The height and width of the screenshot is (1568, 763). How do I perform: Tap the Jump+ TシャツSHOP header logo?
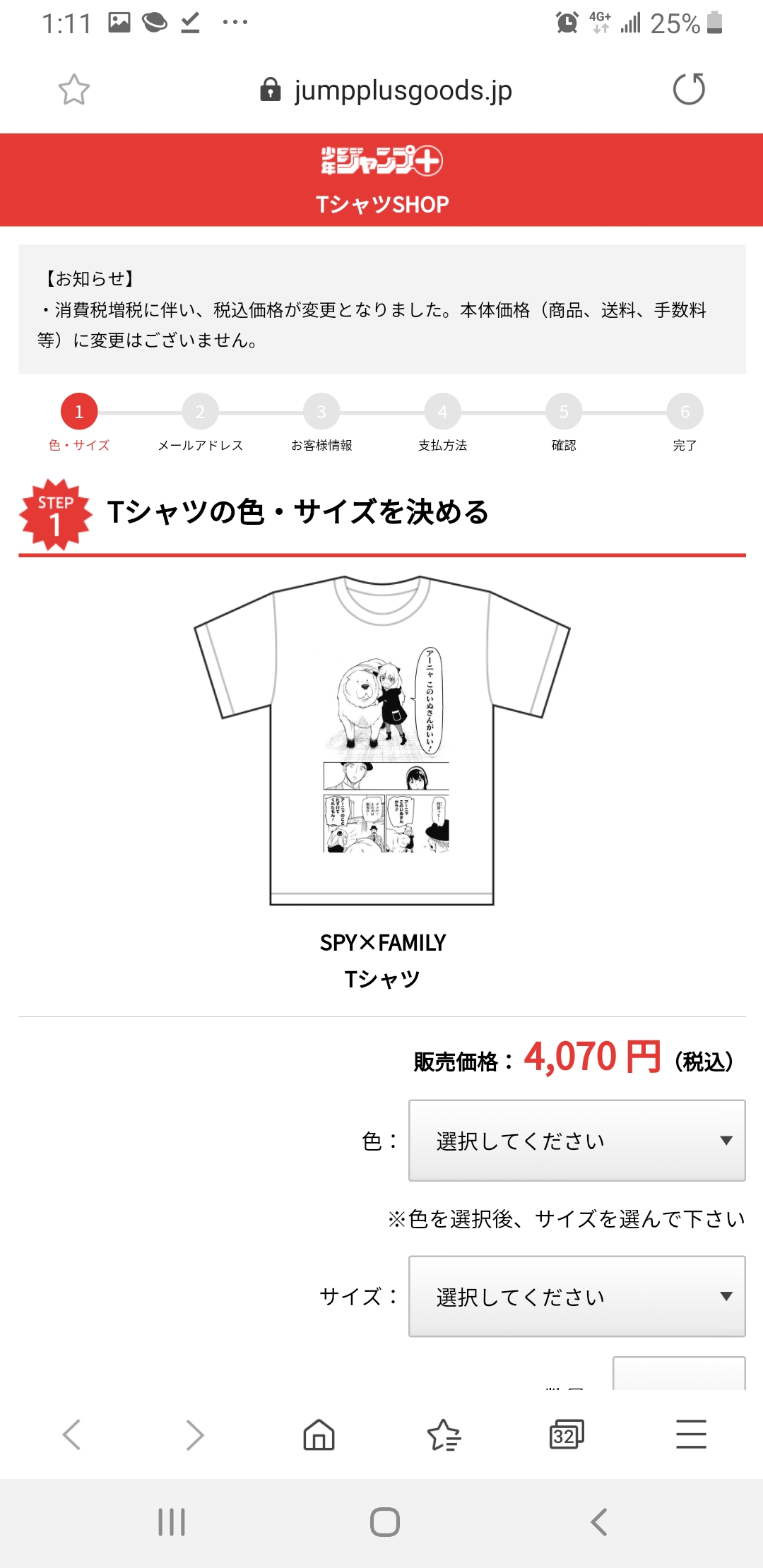point(382,180)
